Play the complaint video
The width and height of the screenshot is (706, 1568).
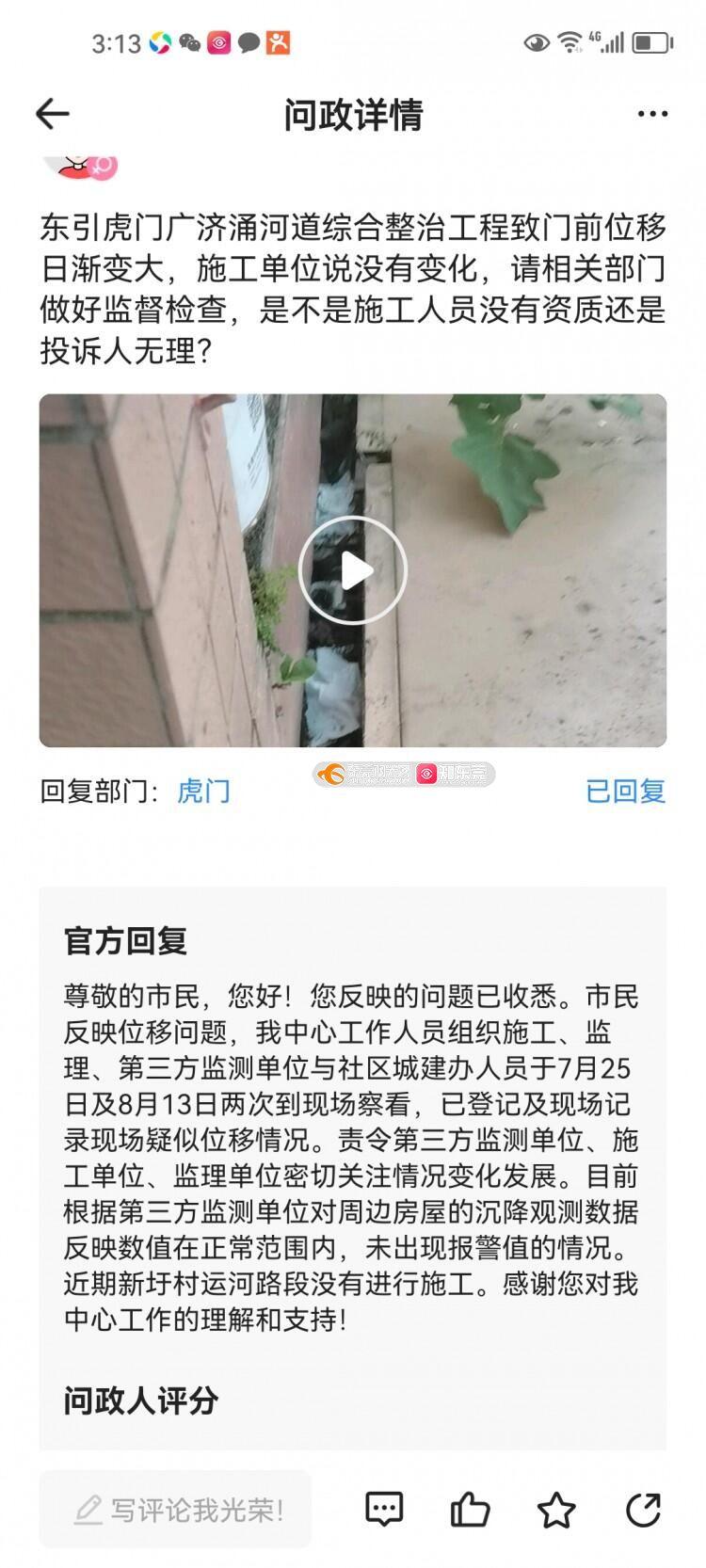(353, 570)
